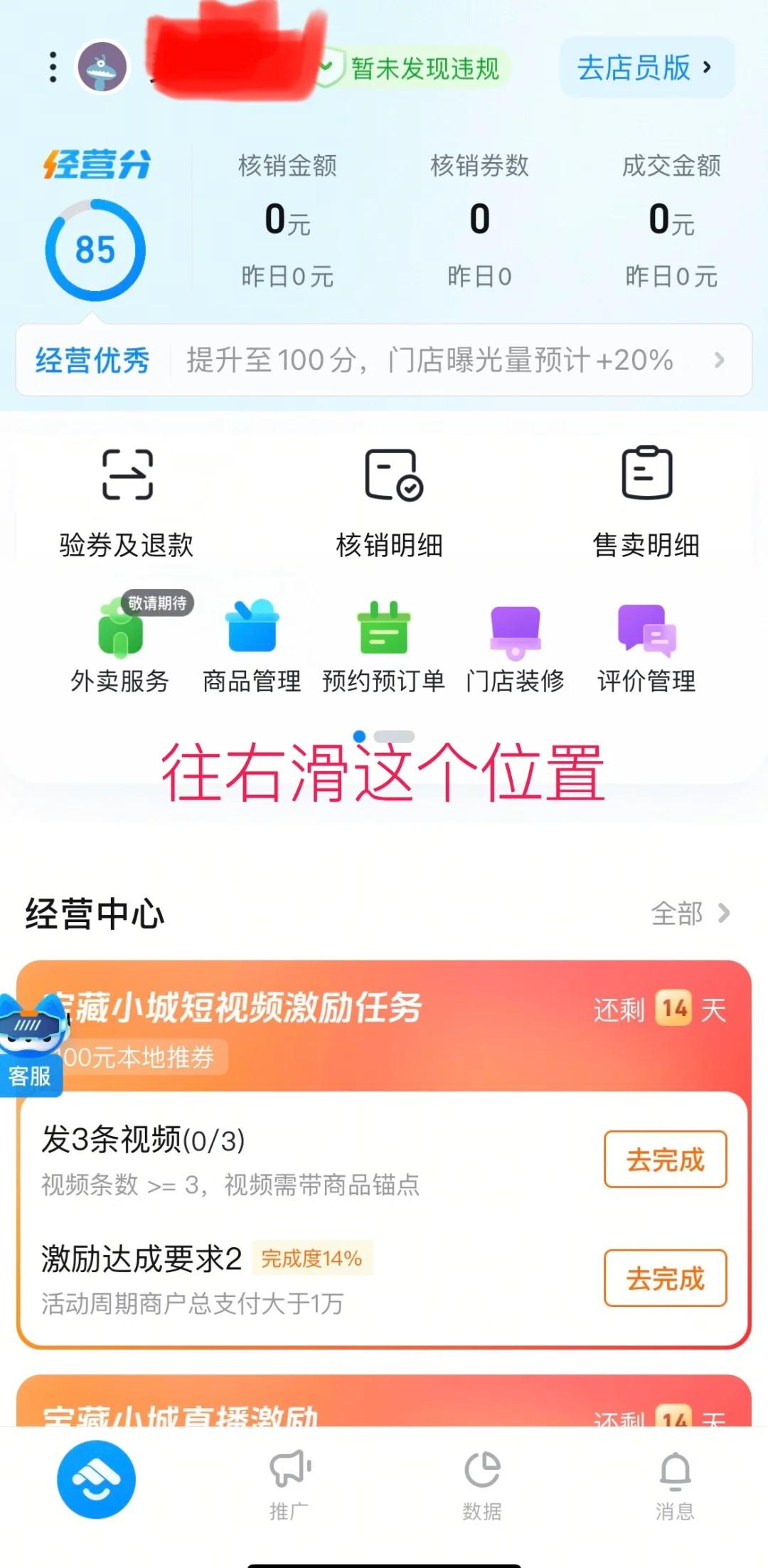Screen dimensions: 768x1568
Task: Tap 去完成 for 发3条视频 task
Action: pos(664,1160)
